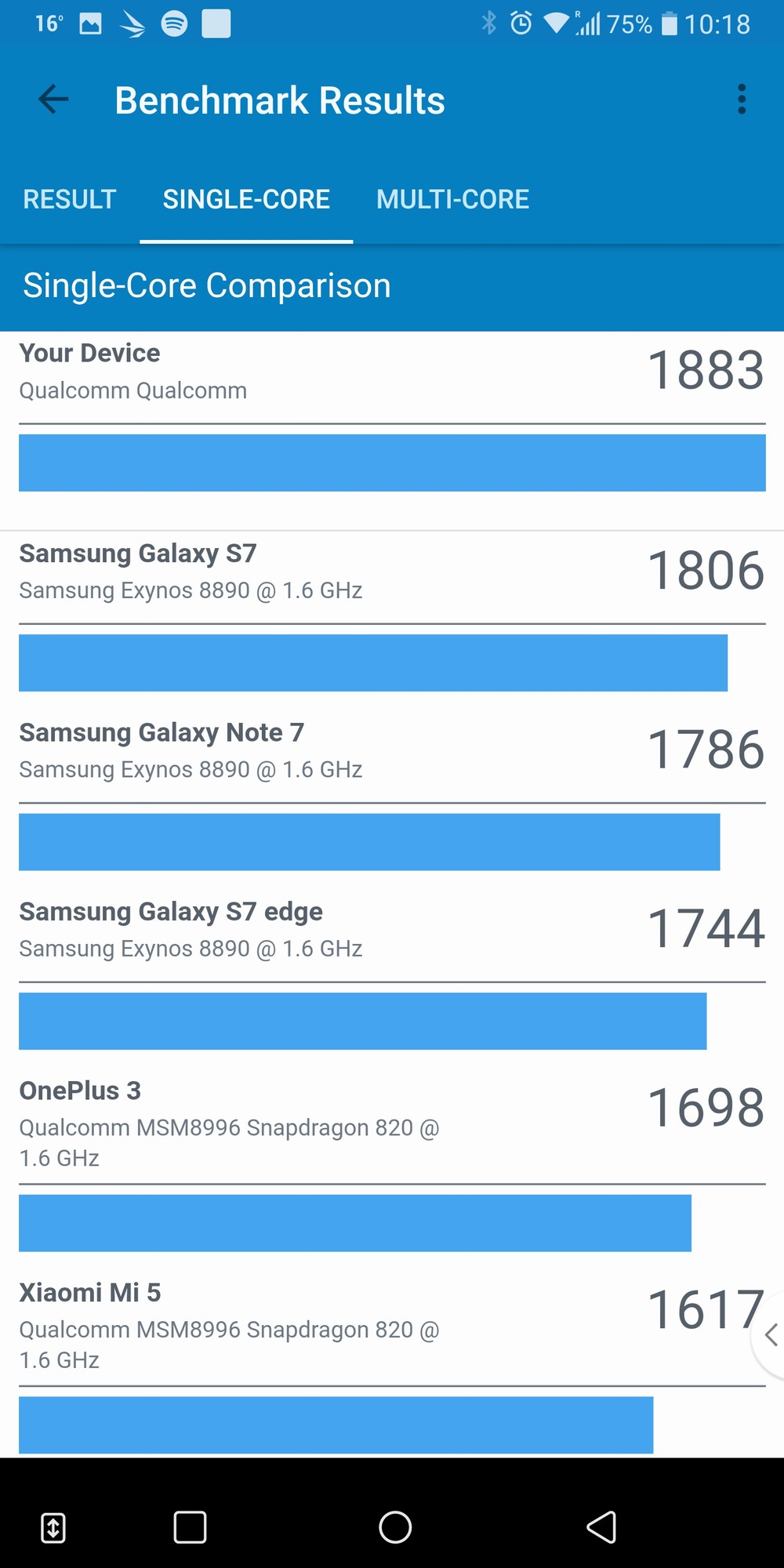Go back using the app bar arrow
Screen dimensions: 784x1568
(53, 100)
